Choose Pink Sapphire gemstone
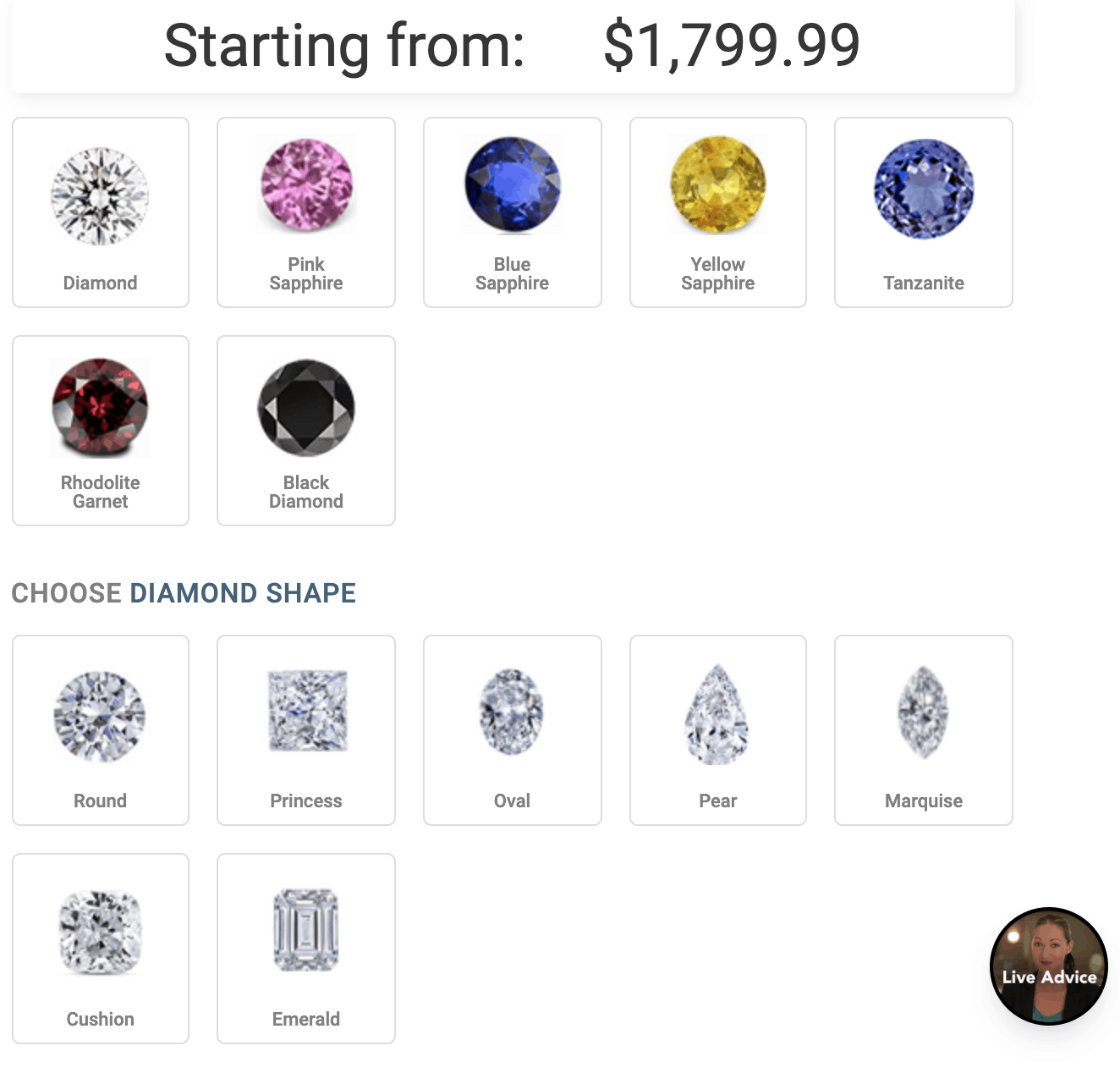The height and width of the screenshot is (1073, 1120). [x=305, y=212]
